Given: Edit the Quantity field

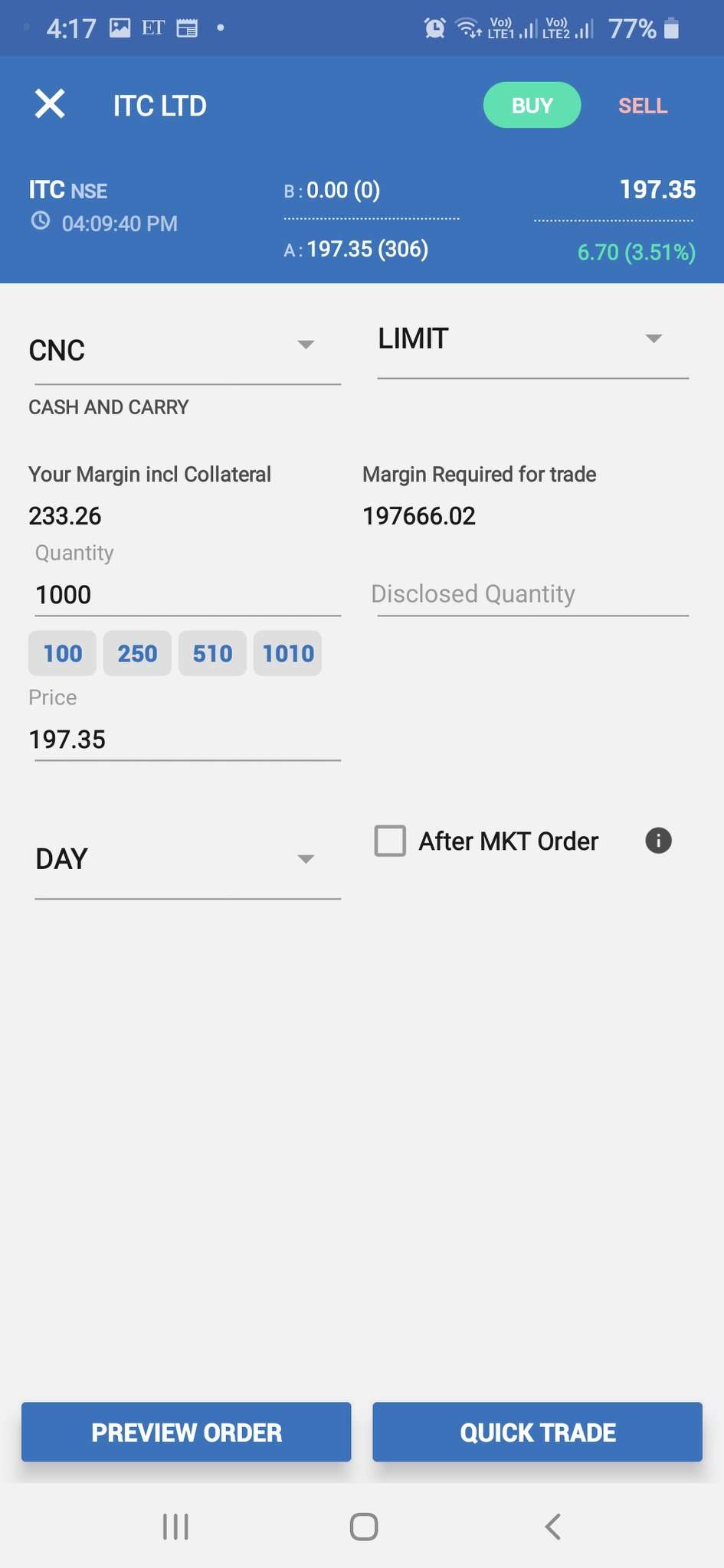Looking at the screenshot, I should pos(188,594).
